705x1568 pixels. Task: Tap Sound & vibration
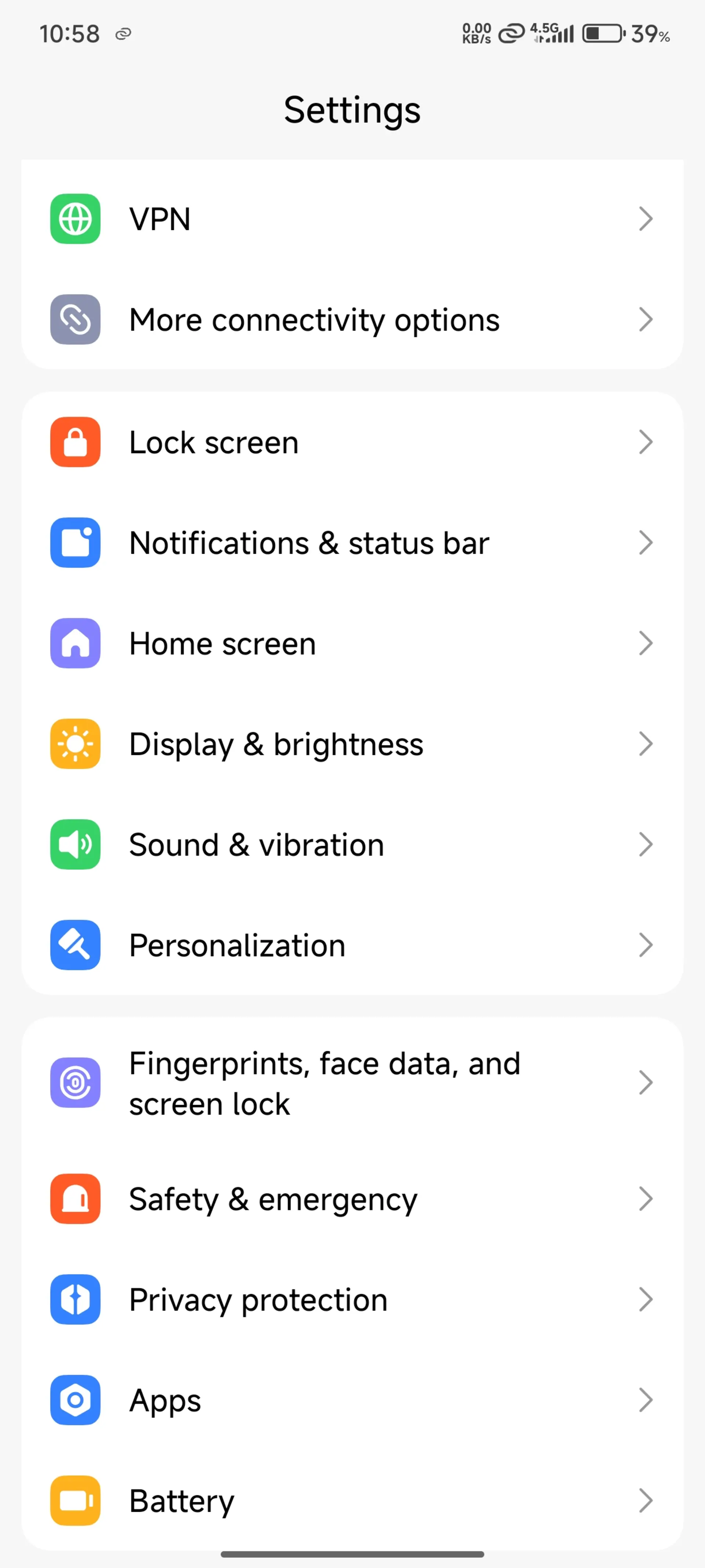tap(352, 844)
